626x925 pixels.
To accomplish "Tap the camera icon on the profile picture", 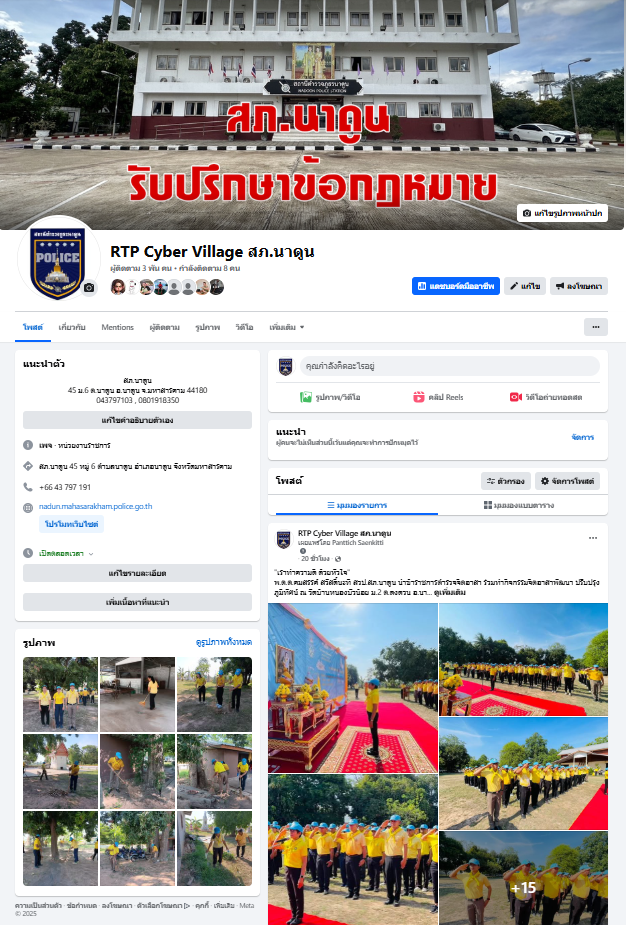I will (x=89, y=288).
